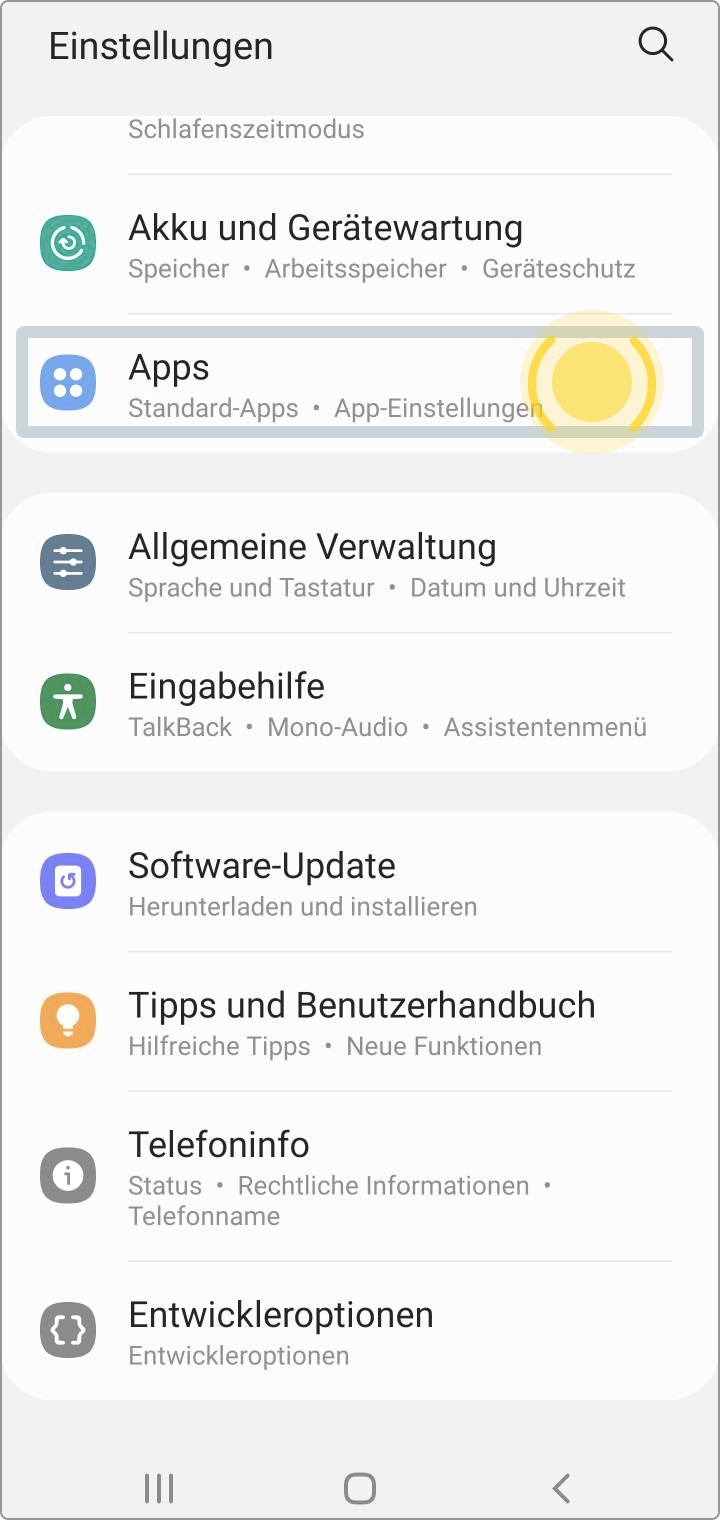Viewport: 720px width, 1520px height.
Task: View Telefoninfo
Action: 360,1176
